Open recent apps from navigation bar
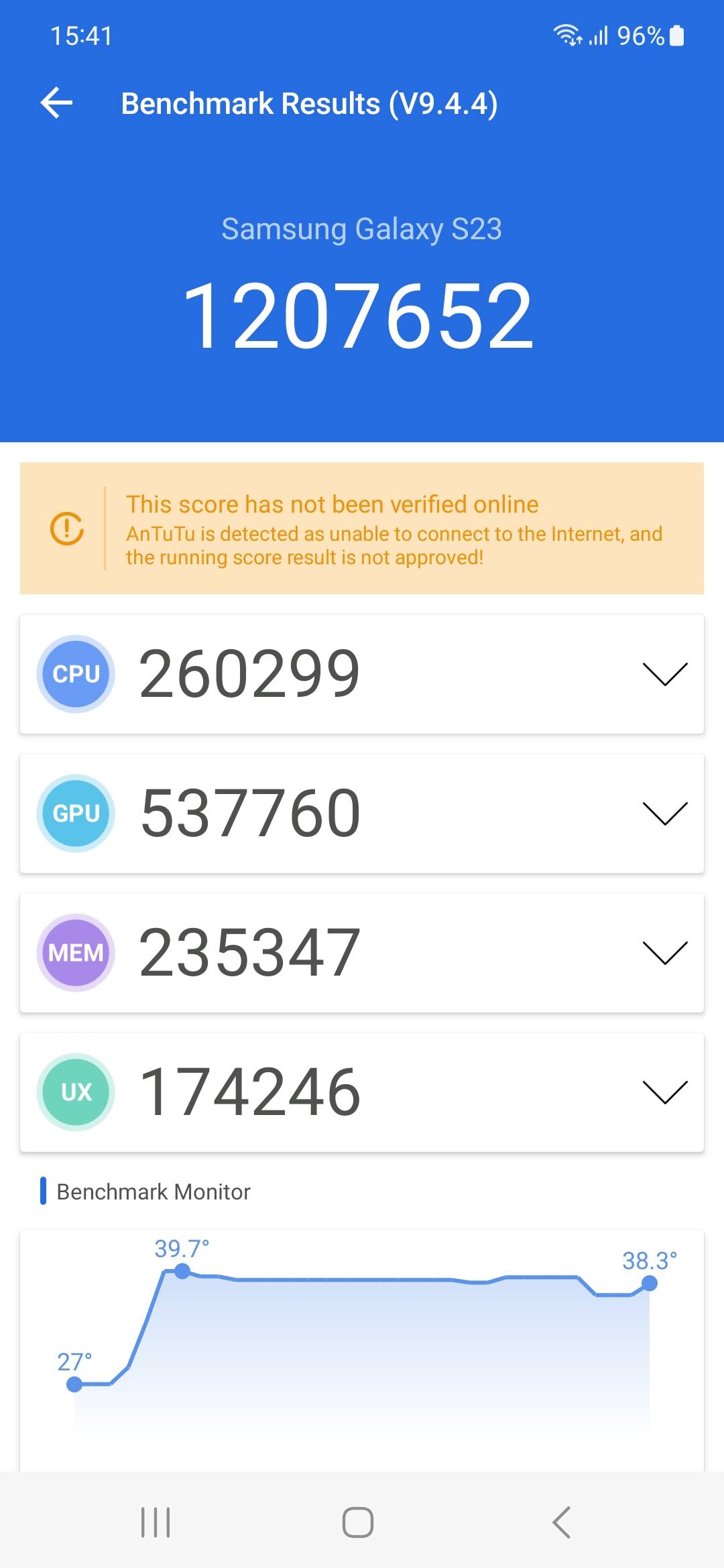Viewport: 724px width, 1568px height. coord(156,1522)
